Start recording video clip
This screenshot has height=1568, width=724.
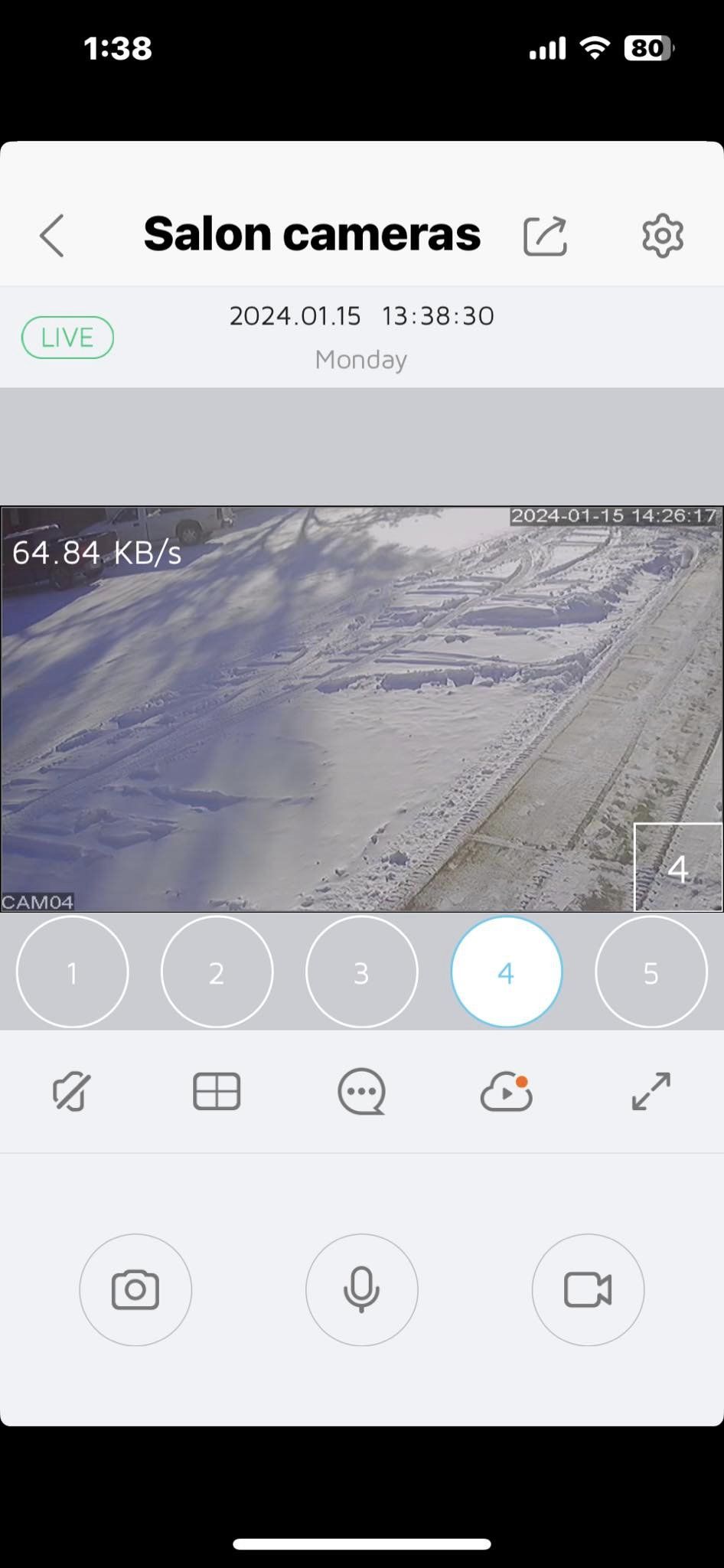tap(588, 1289)
